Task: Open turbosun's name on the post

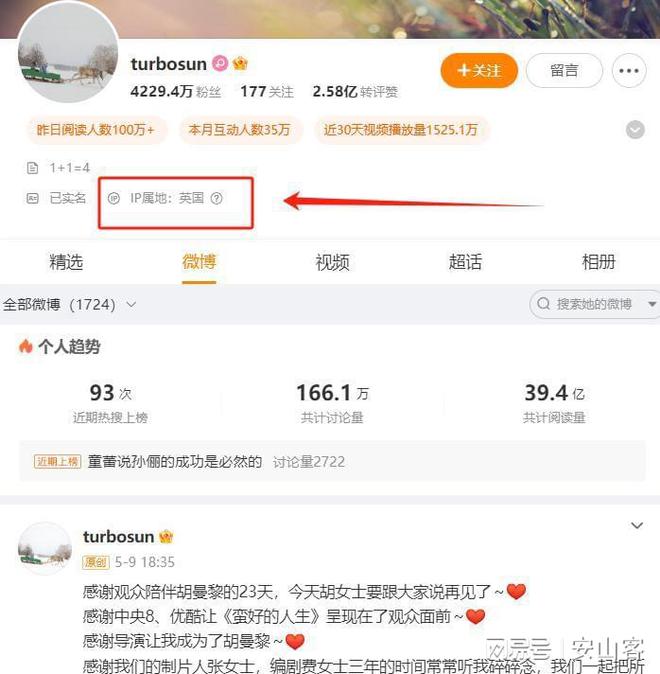Action: pyautogui.click(x=118, y=537)
